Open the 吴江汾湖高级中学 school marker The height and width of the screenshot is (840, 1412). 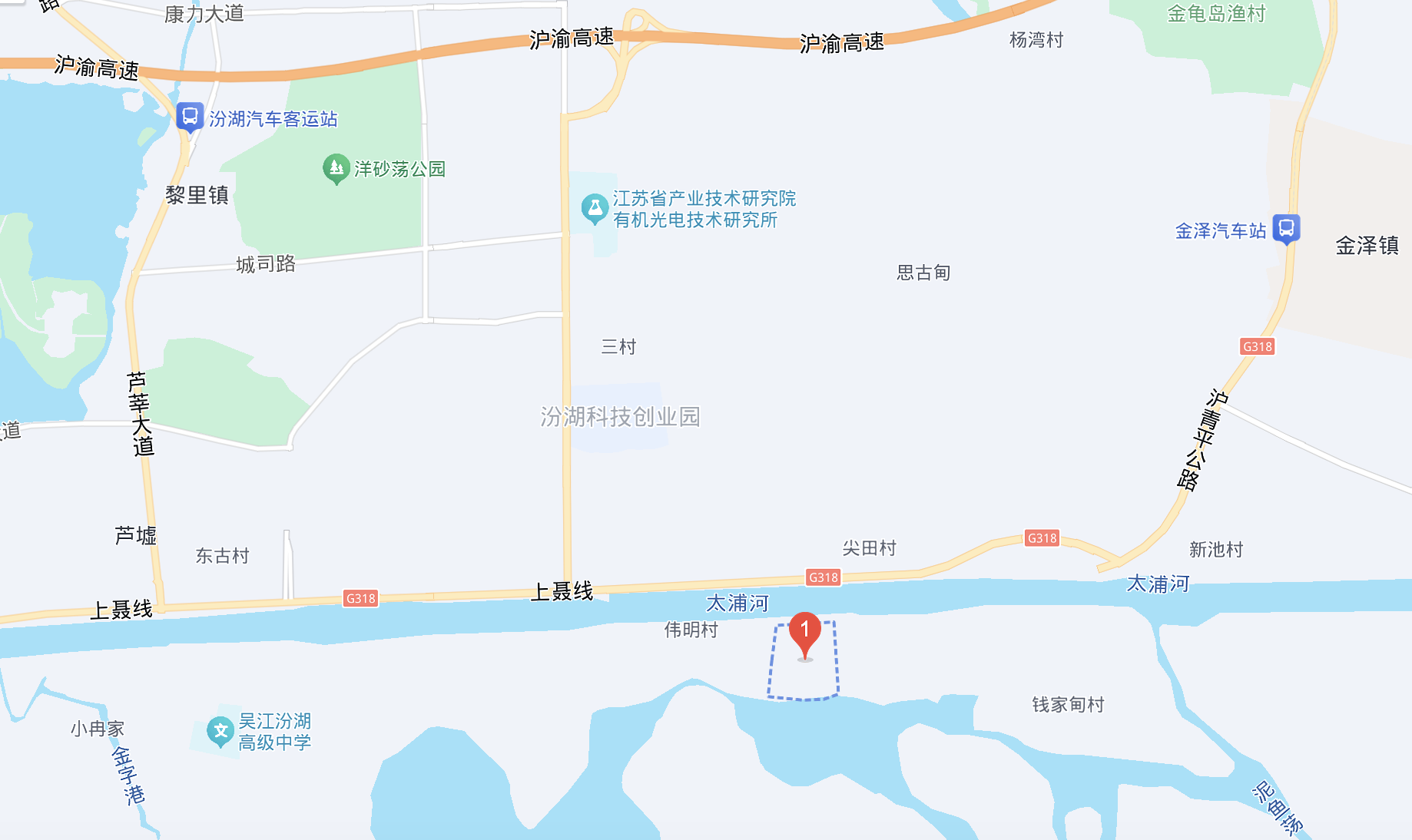tap(220, 731)
